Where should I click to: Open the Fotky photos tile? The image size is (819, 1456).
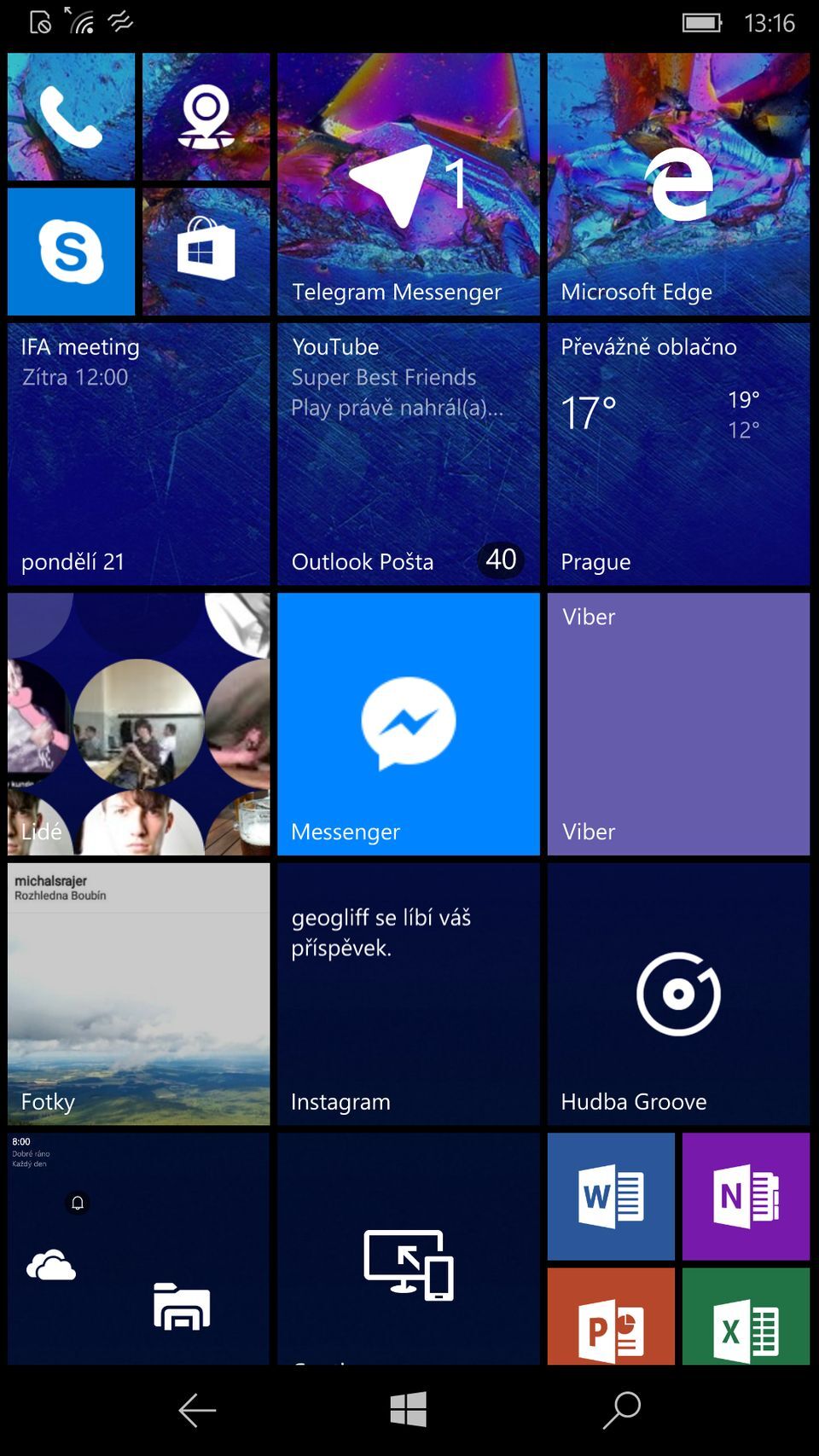[x=138, y=994]
